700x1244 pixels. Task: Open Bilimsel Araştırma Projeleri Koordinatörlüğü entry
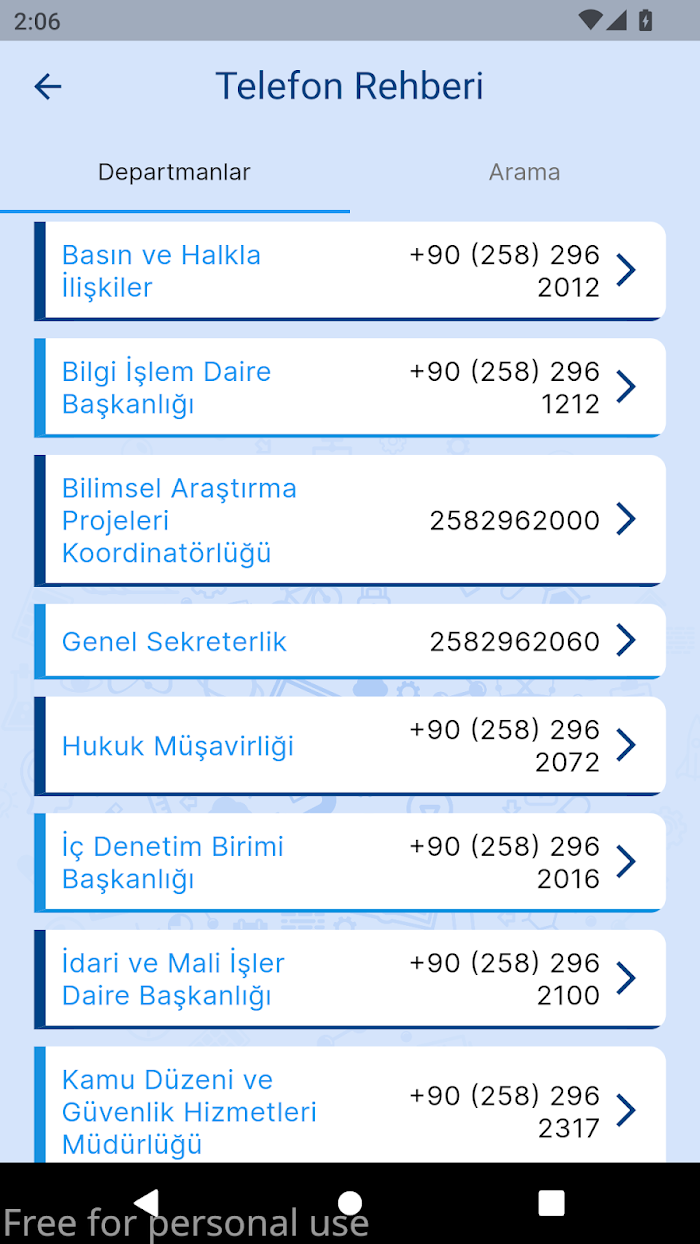click(350, 520)
